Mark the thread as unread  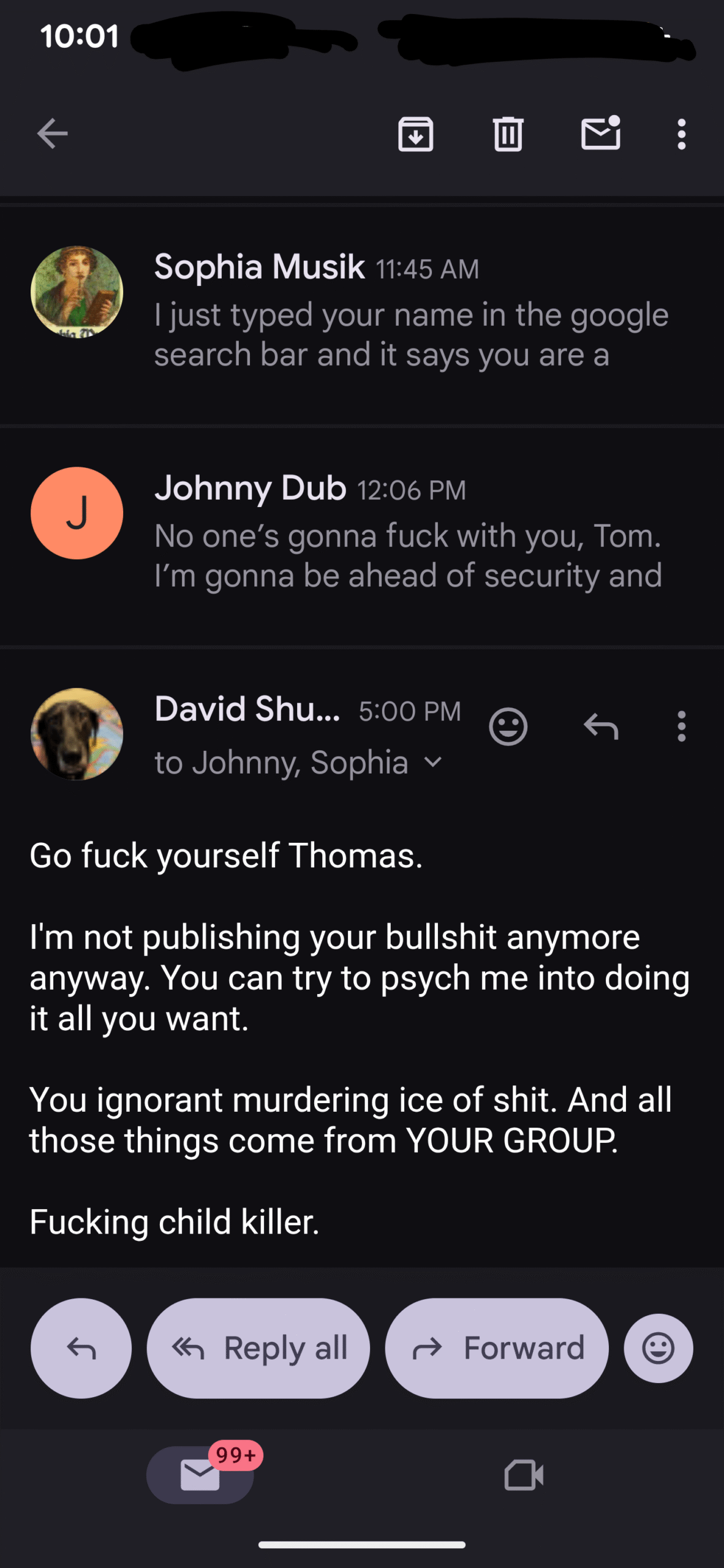click(x=600, y=134)
